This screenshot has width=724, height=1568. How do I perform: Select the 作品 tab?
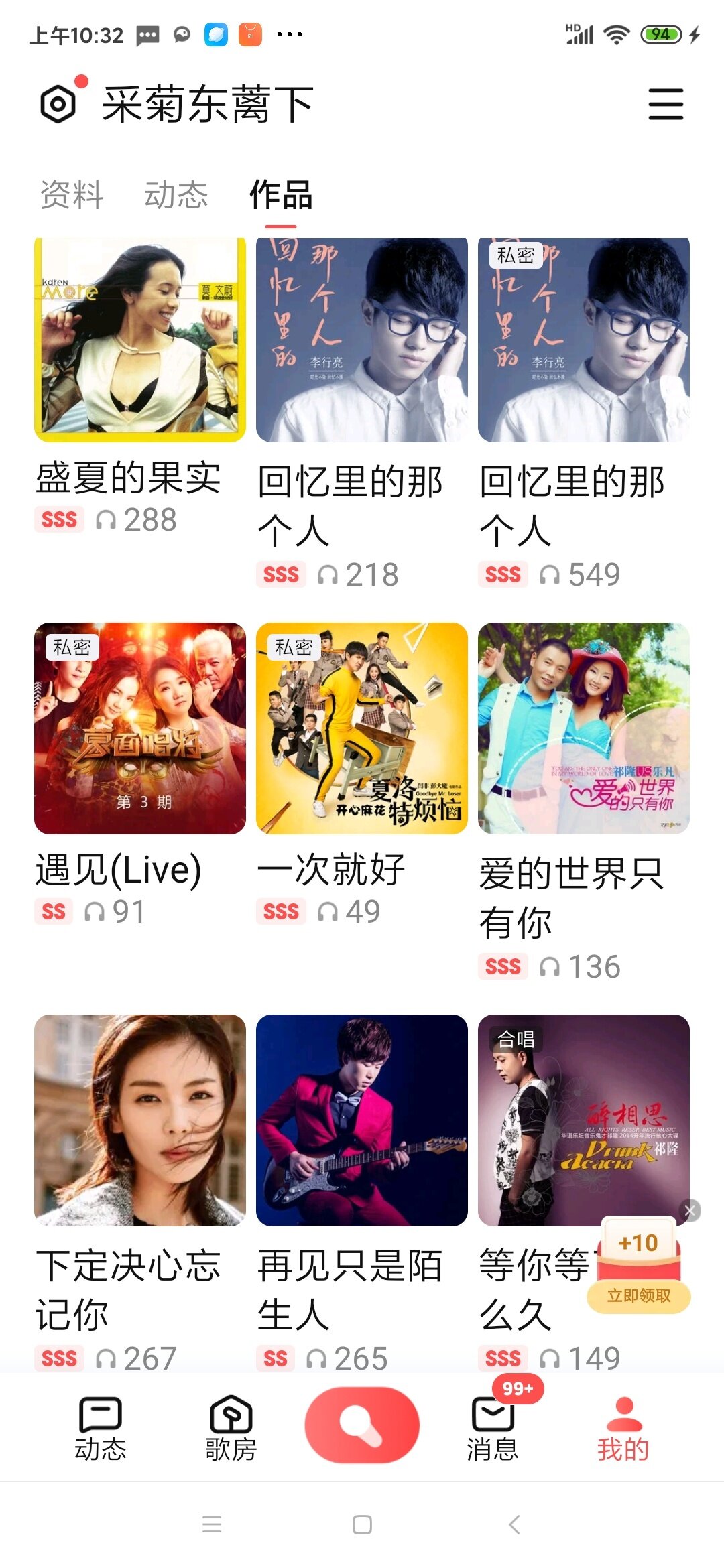[281, 195]
